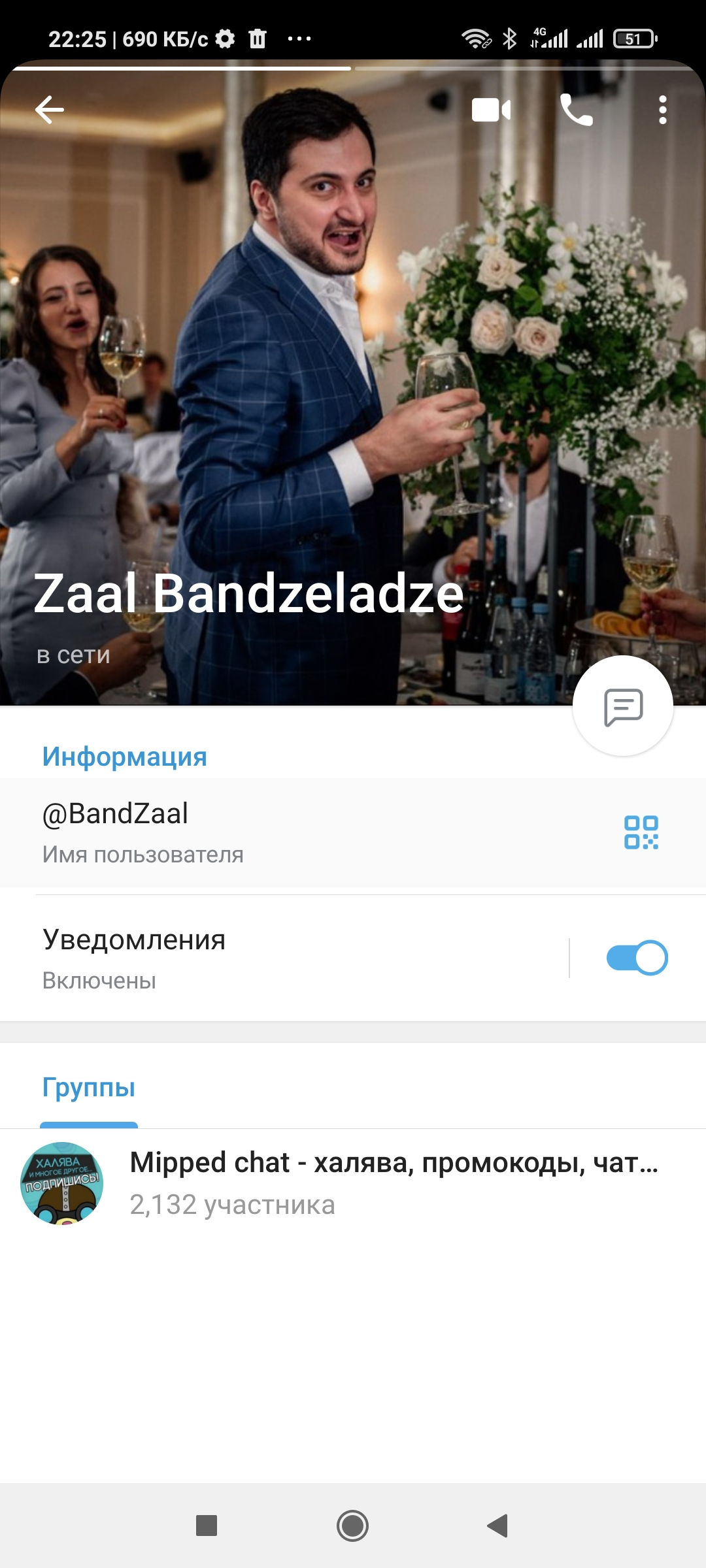Select the Группы tab

[89, 1088]
